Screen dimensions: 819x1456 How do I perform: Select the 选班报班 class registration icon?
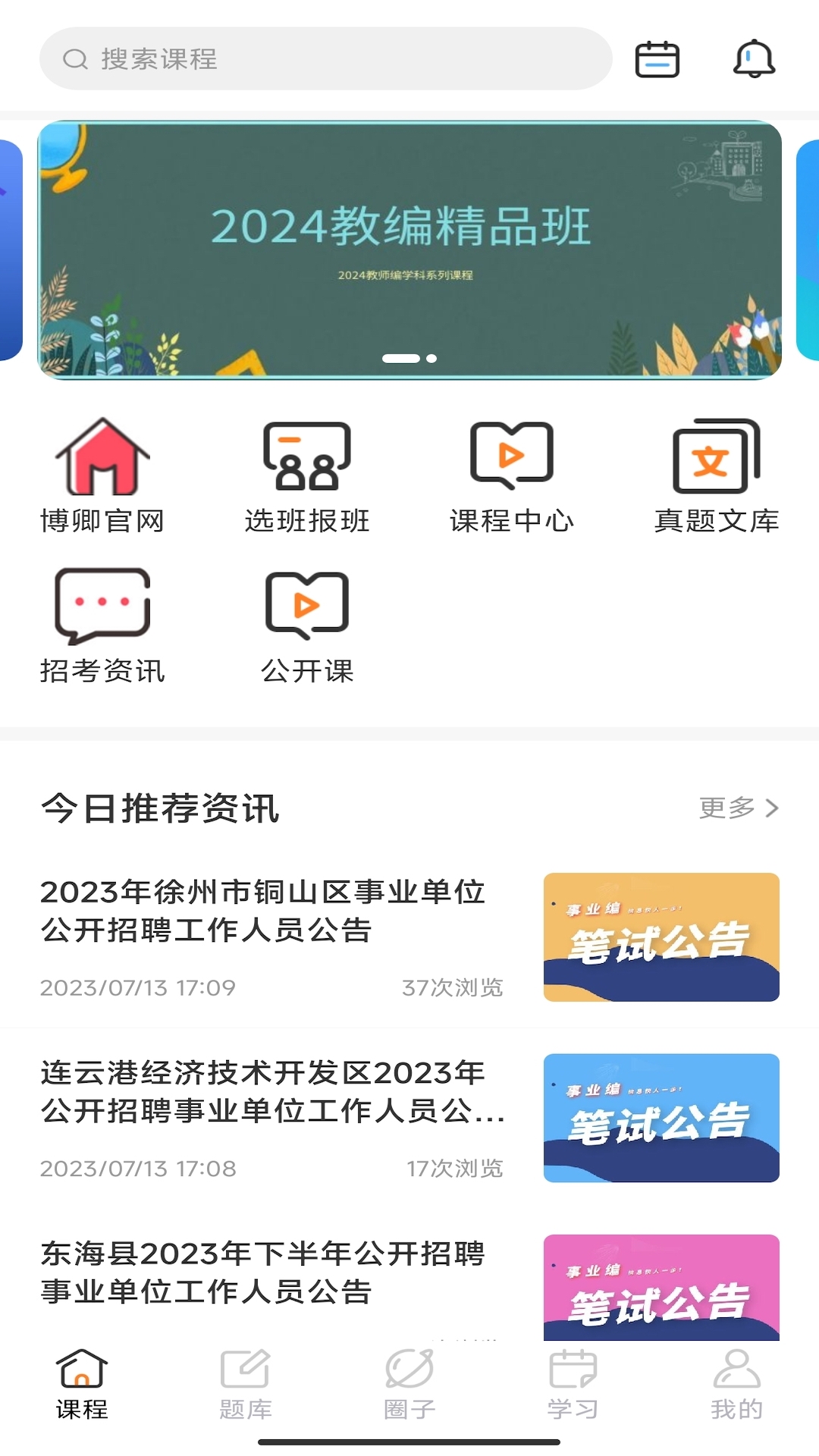(307, 470)
